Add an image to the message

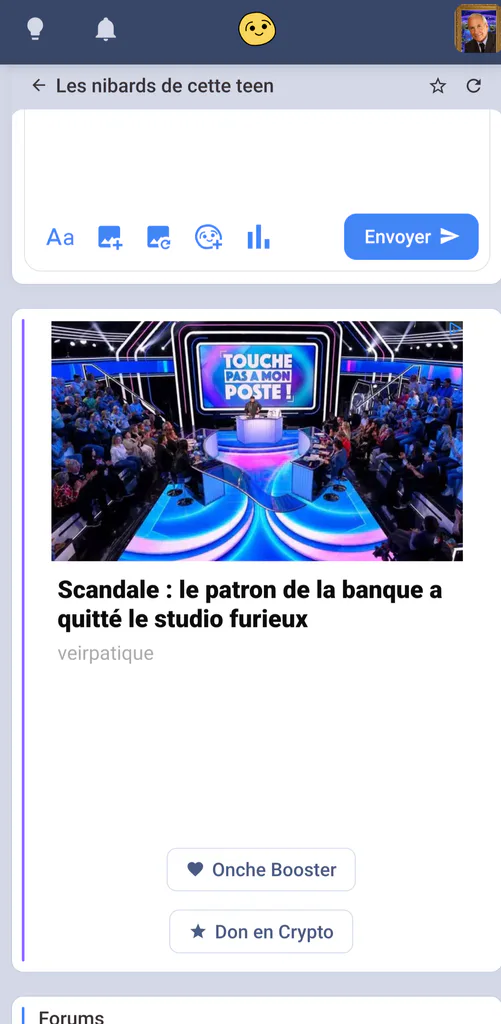click(x=110, y=237)
